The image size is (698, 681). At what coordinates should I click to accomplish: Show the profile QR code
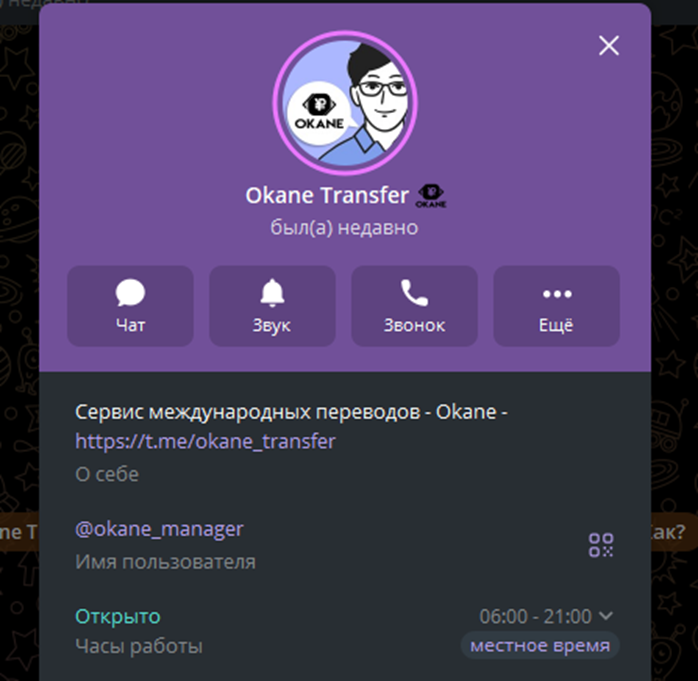[x=601, y=545]
